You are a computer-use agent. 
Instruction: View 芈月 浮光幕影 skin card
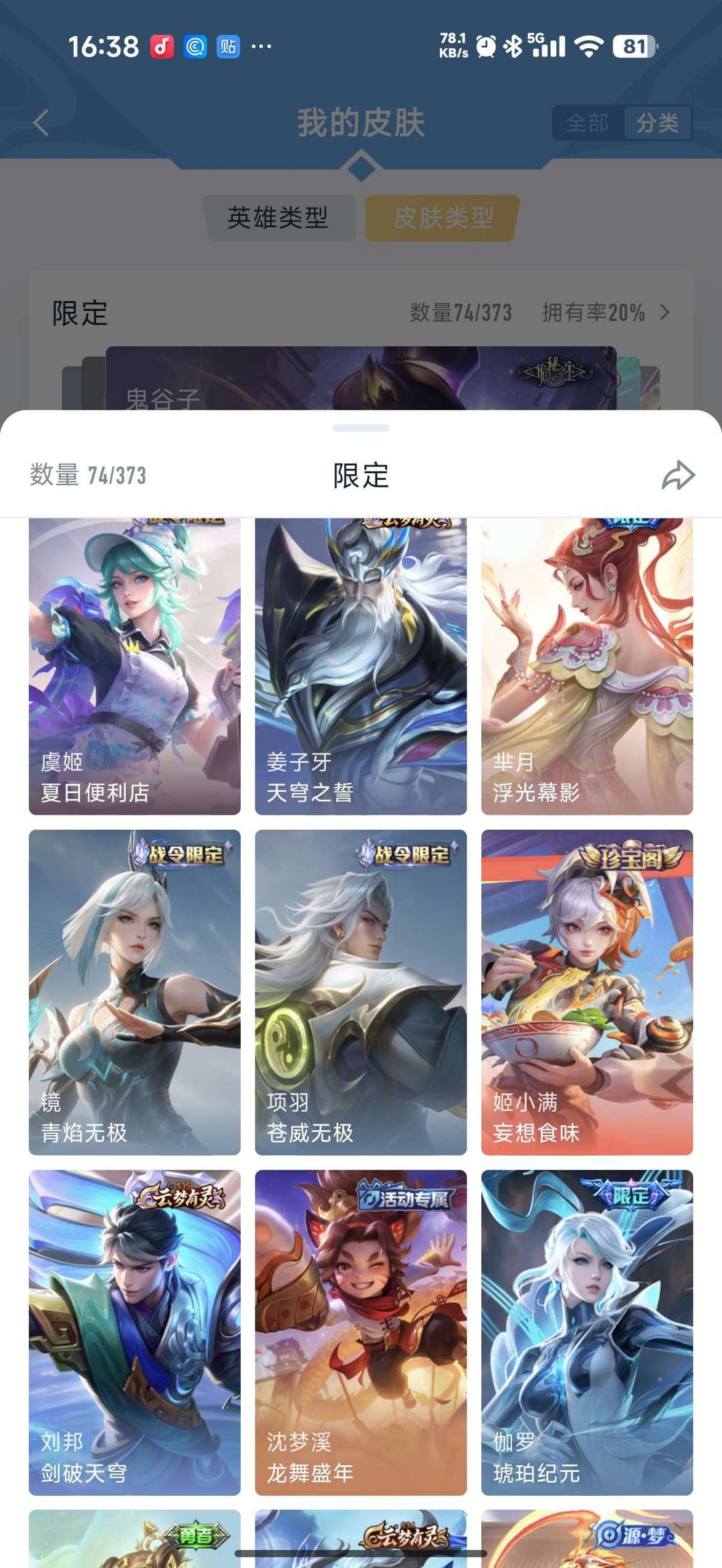[586, 666]
